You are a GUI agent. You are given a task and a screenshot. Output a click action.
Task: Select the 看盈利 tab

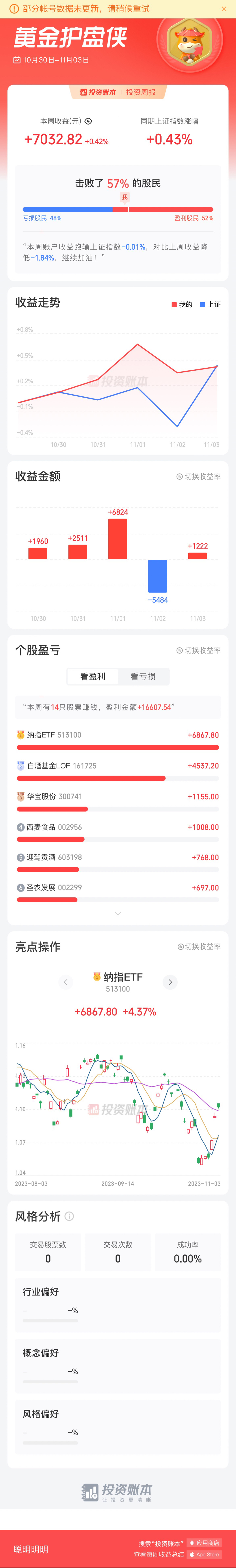pyautogui.click(x=92, y=676)
